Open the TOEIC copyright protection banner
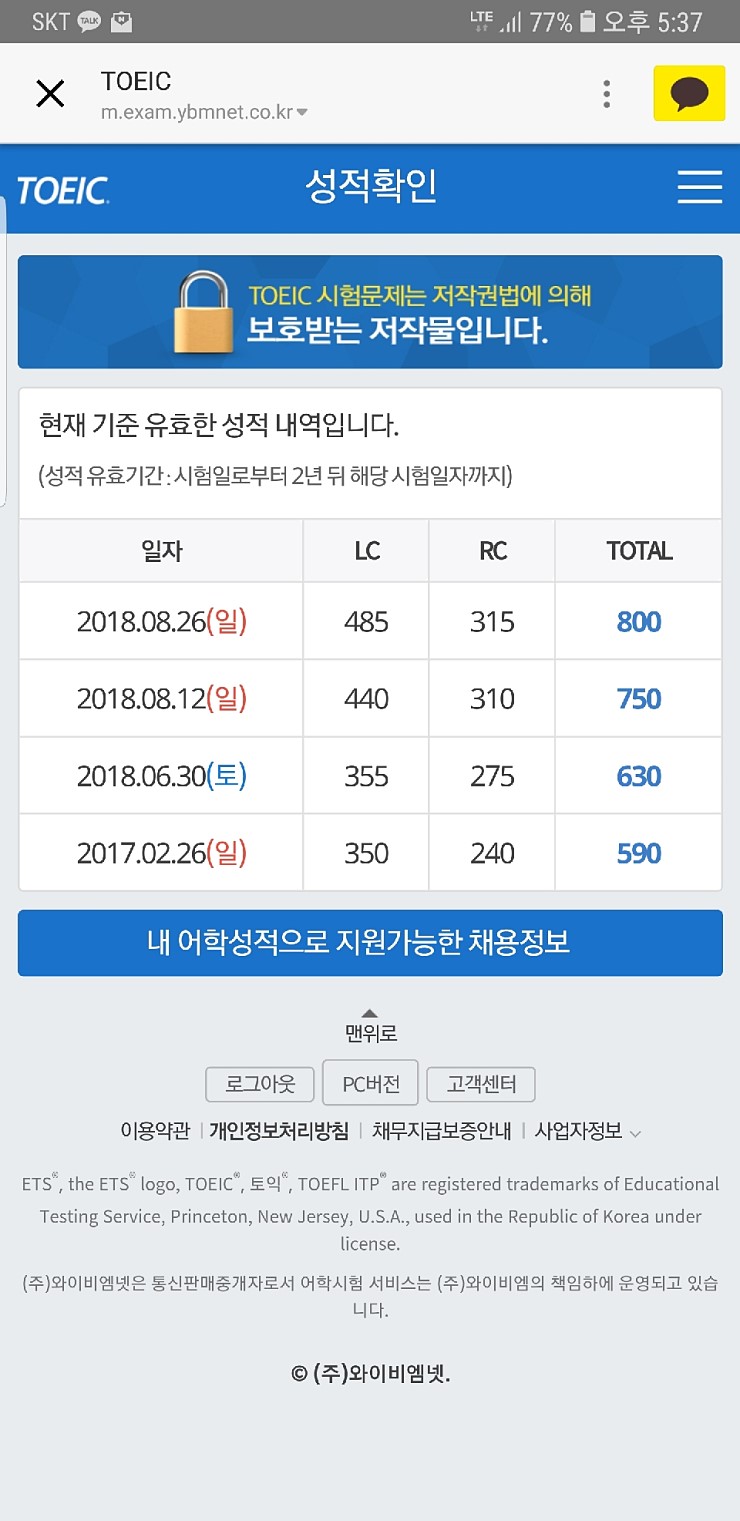740x1521 pixels. click(370, 312)
